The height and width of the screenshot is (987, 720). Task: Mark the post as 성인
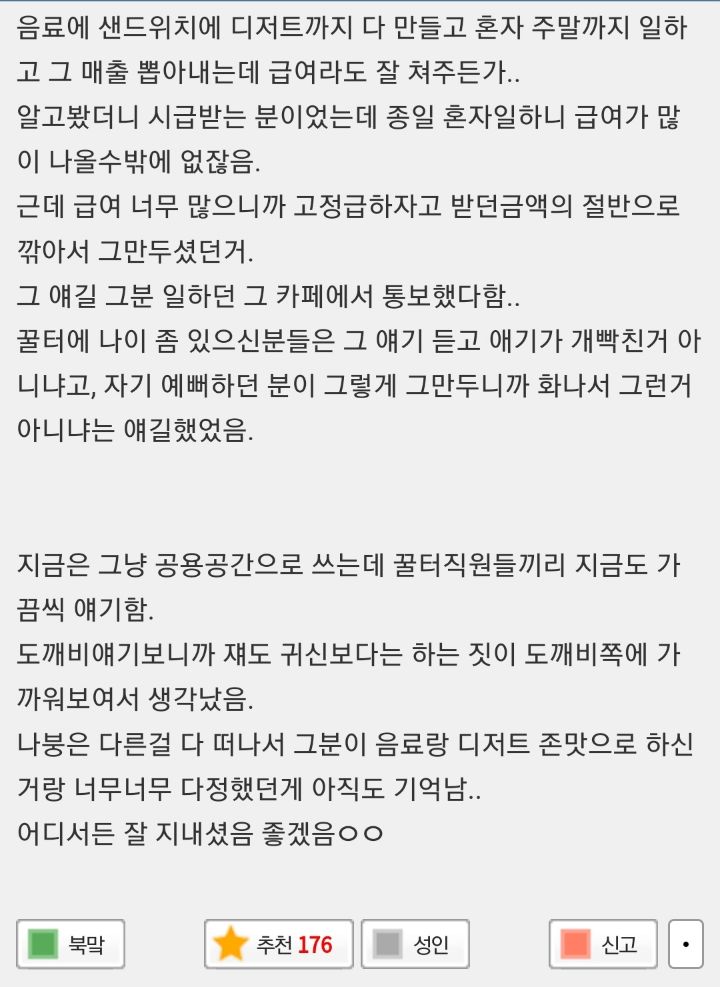[414, 944]
